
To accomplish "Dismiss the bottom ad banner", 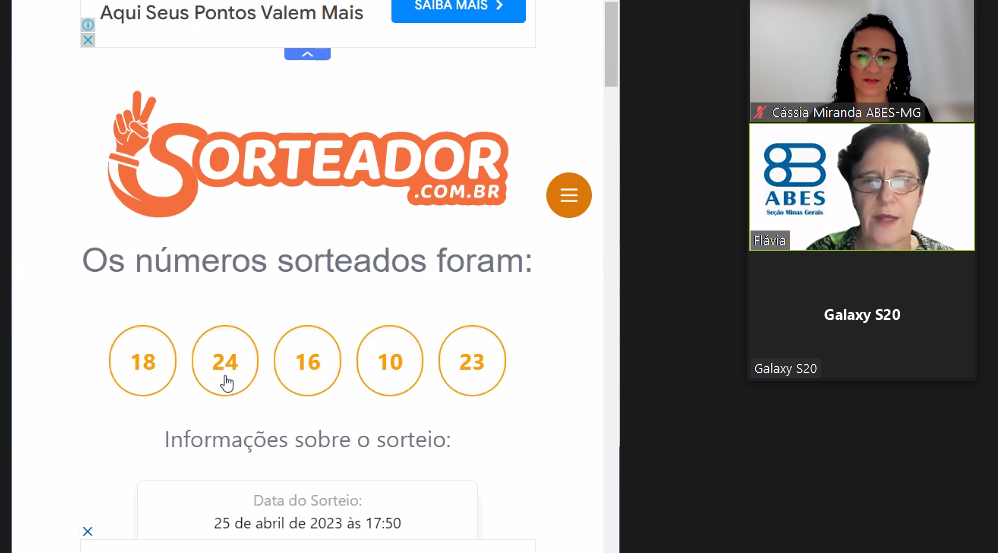I will pos(88,531).
